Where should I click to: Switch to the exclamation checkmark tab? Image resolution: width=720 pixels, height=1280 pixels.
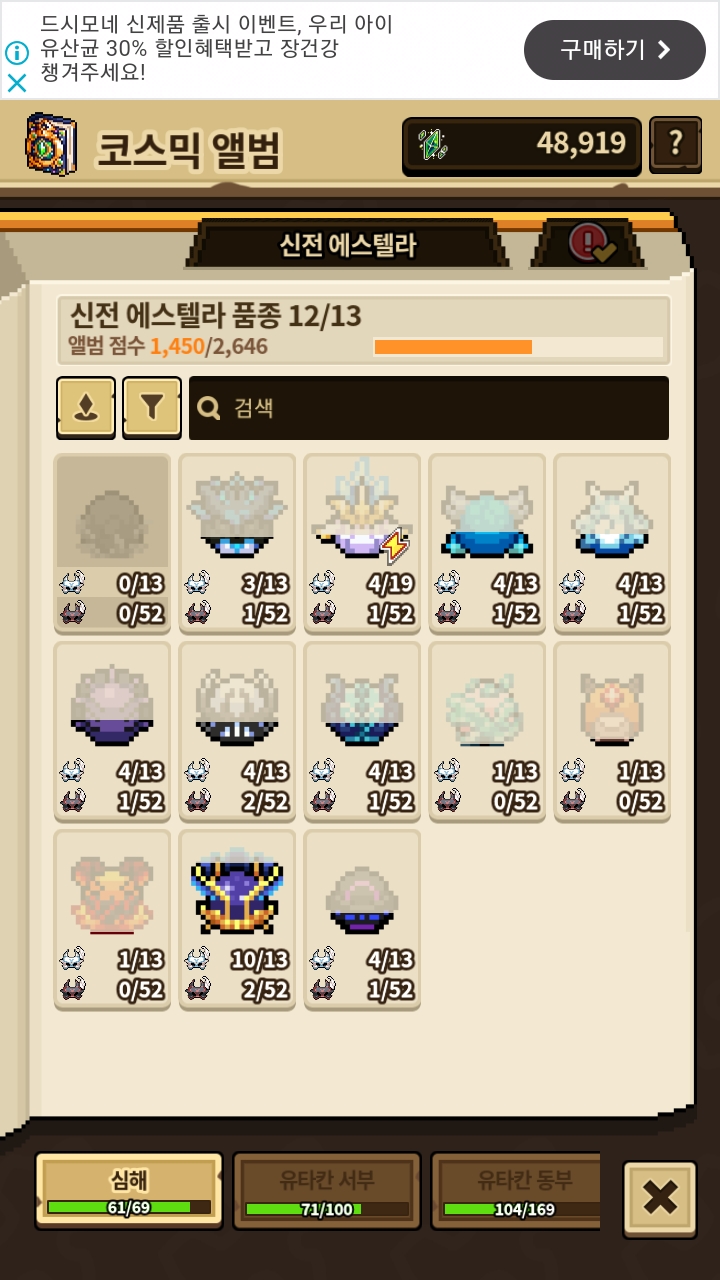[x=588, y=243]
